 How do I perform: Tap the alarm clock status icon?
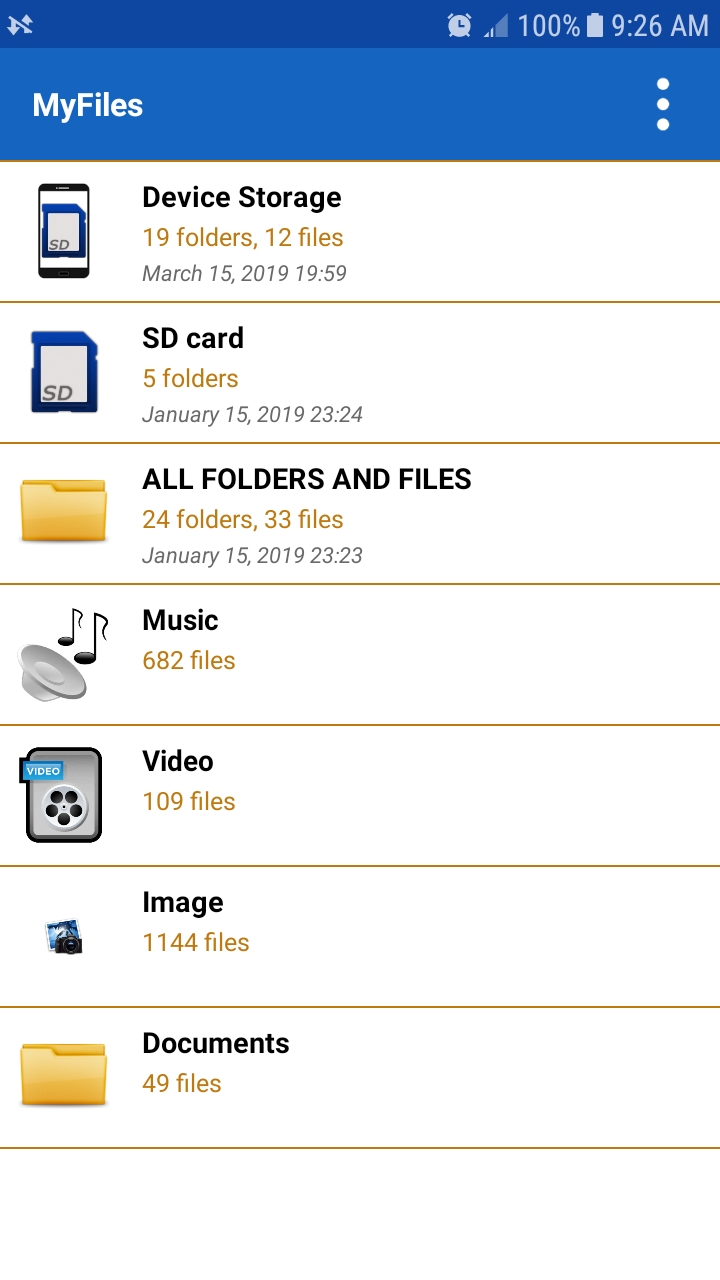click(459, 24)
